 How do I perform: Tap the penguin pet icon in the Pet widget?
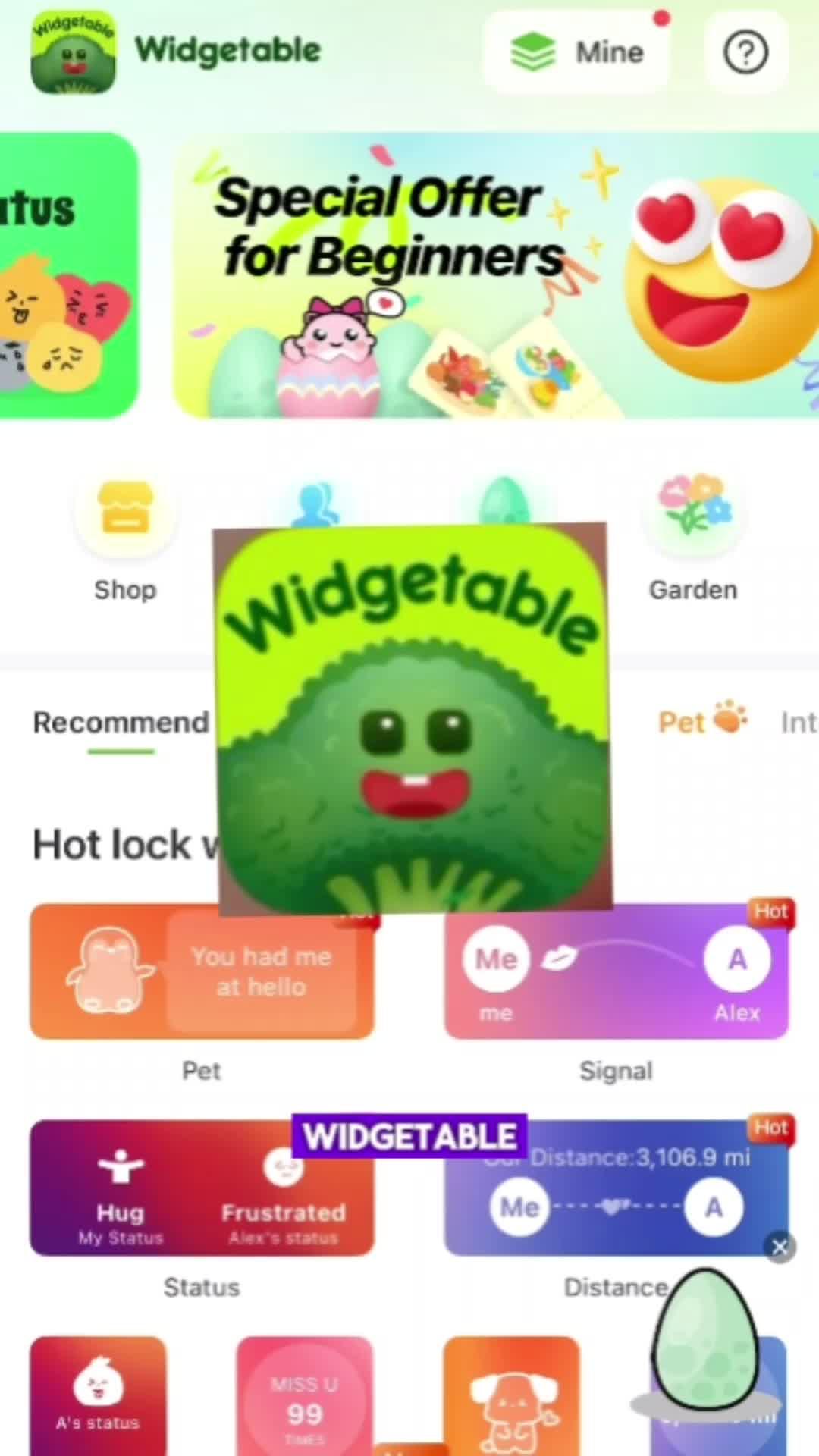[114, 971]
